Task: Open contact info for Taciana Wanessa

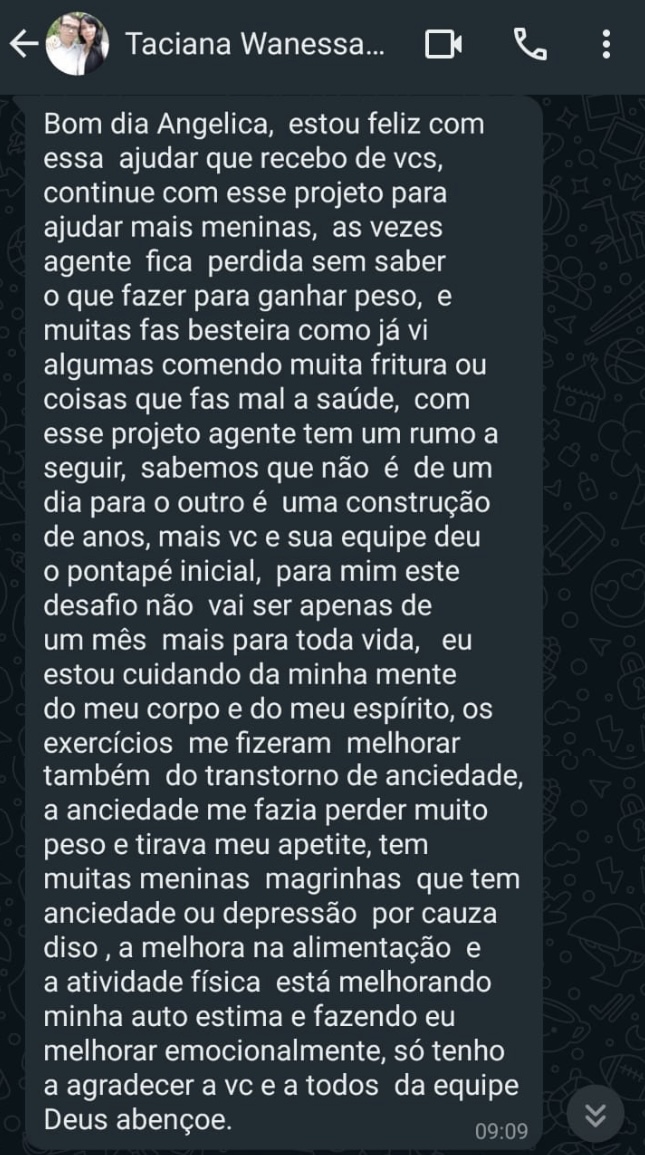Action: click(255, 44)
